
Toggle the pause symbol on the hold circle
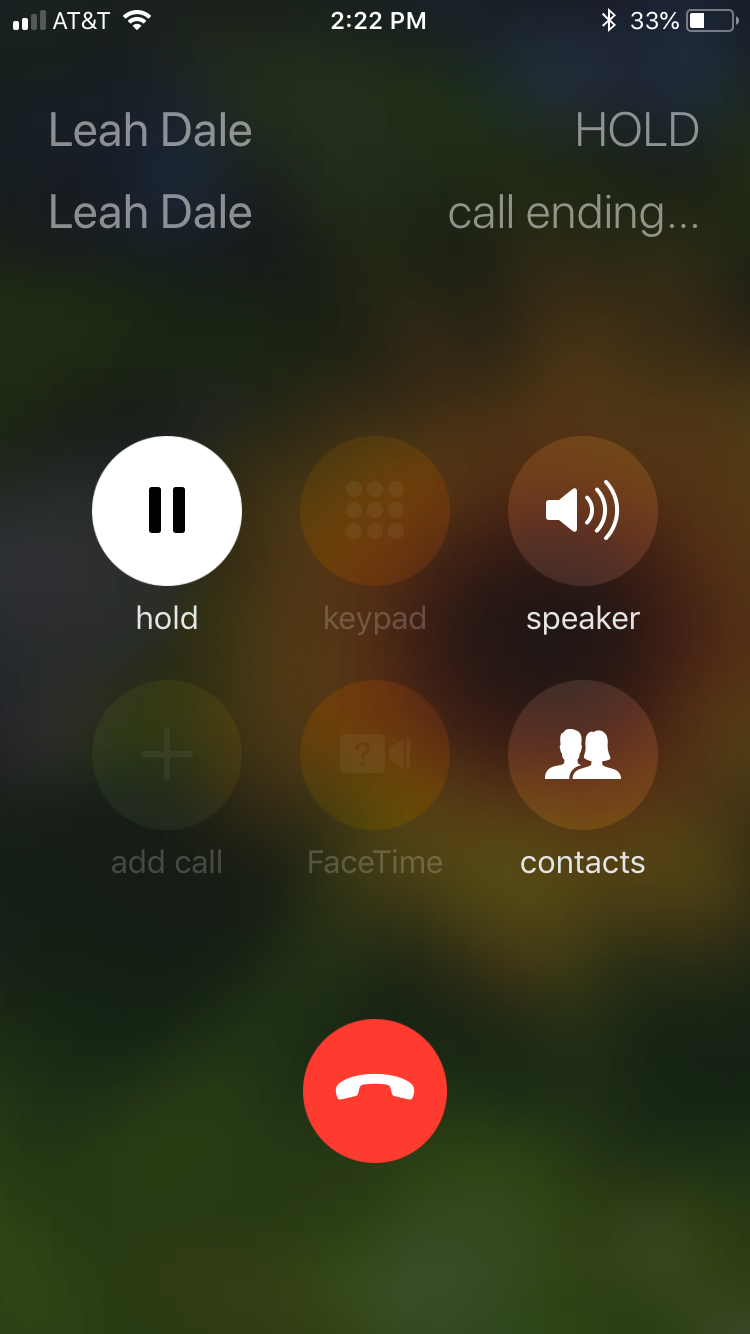tap(166, 511)
